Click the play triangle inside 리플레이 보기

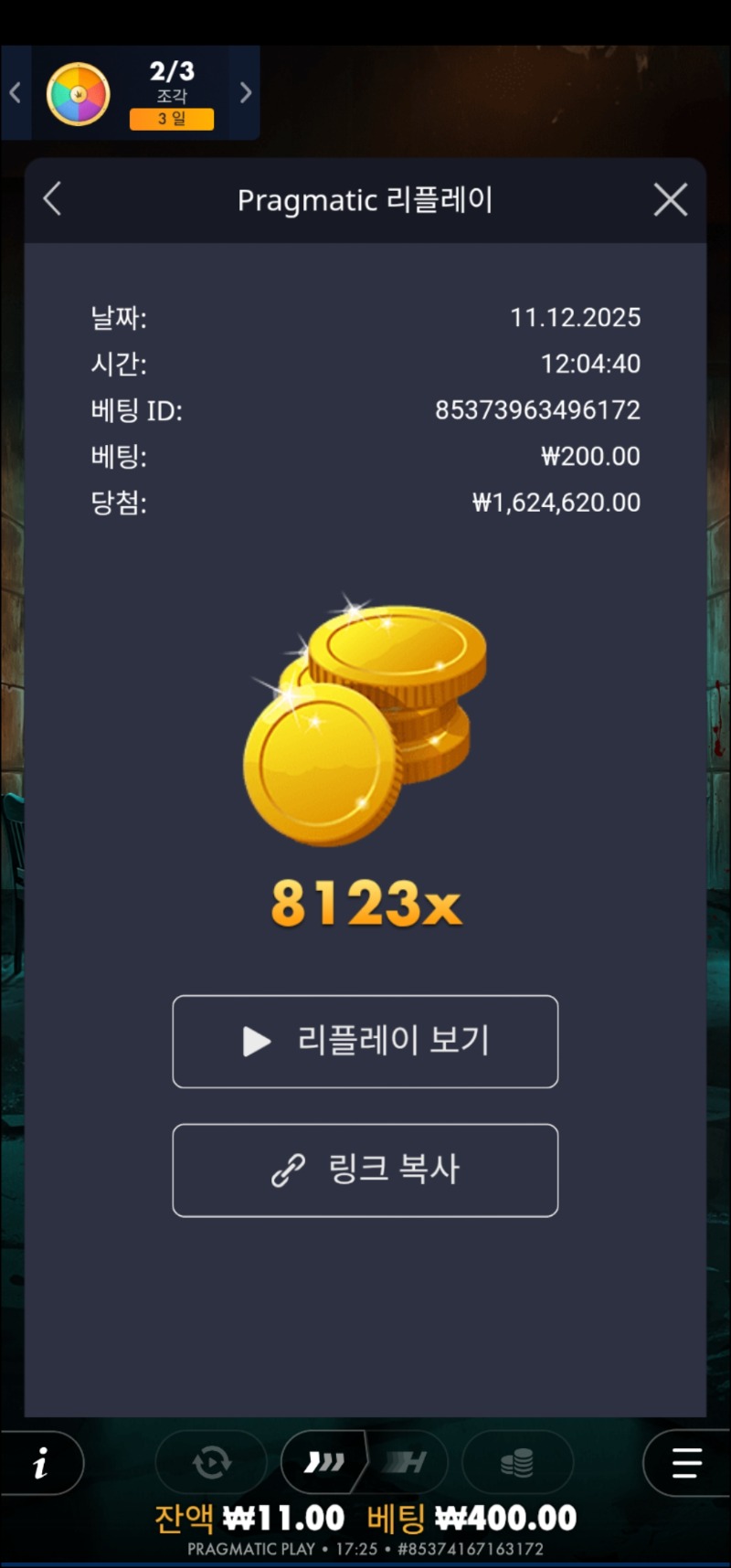pyautogui.click(x=256, y=1041)
